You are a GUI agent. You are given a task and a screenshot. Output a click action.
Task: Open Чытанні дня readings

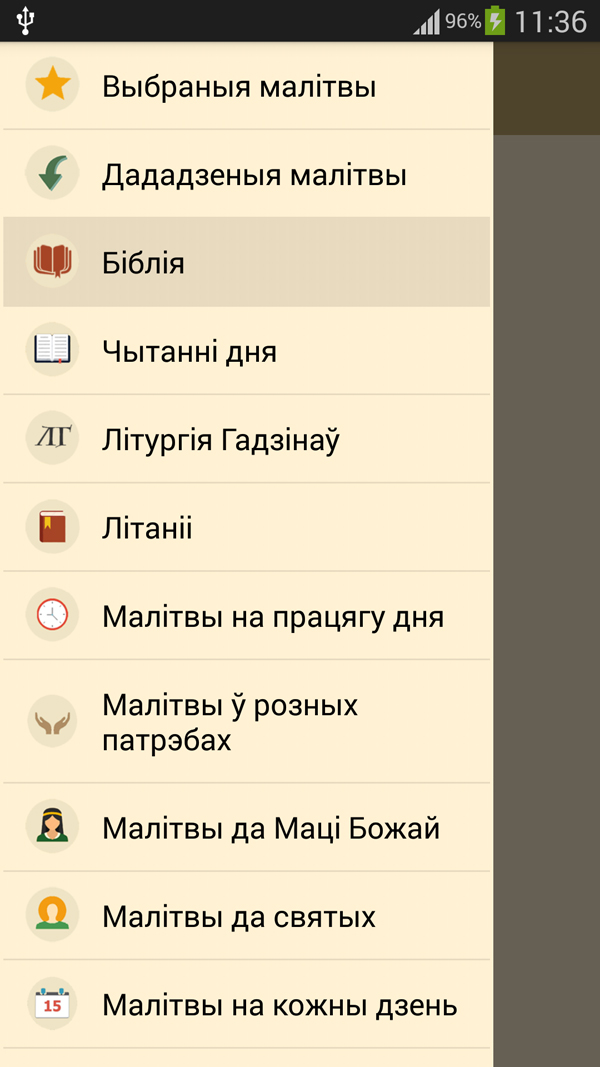[246, 350]
